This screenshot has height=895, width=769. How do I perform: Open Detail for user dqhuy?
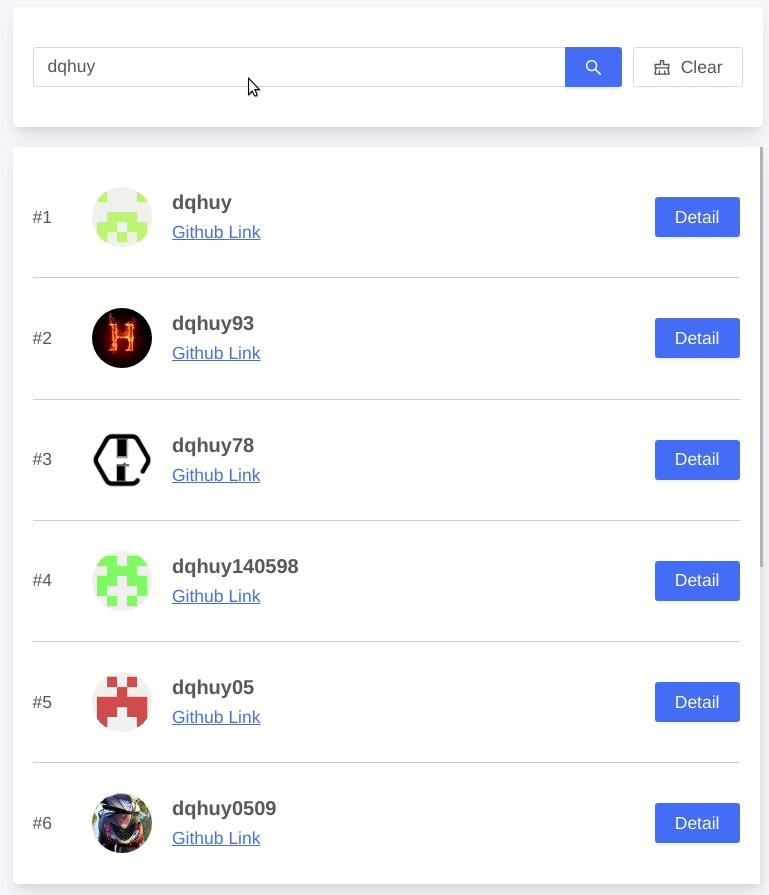point(696,217)
